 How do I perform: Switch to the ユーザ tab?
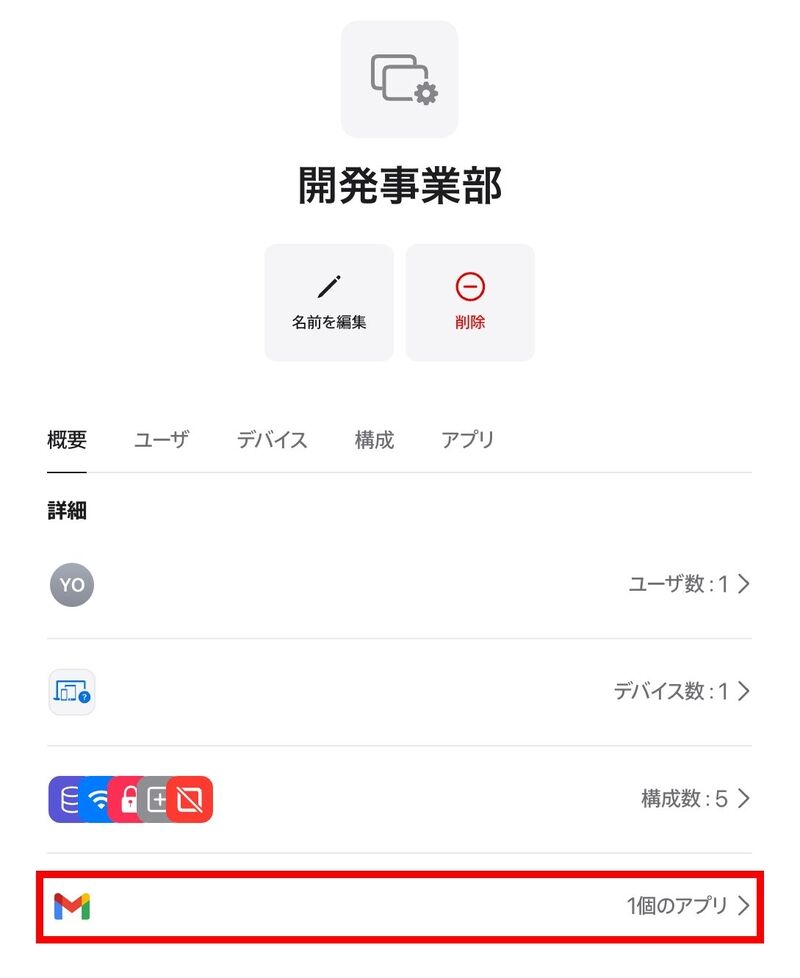click(x=161, y=440)
